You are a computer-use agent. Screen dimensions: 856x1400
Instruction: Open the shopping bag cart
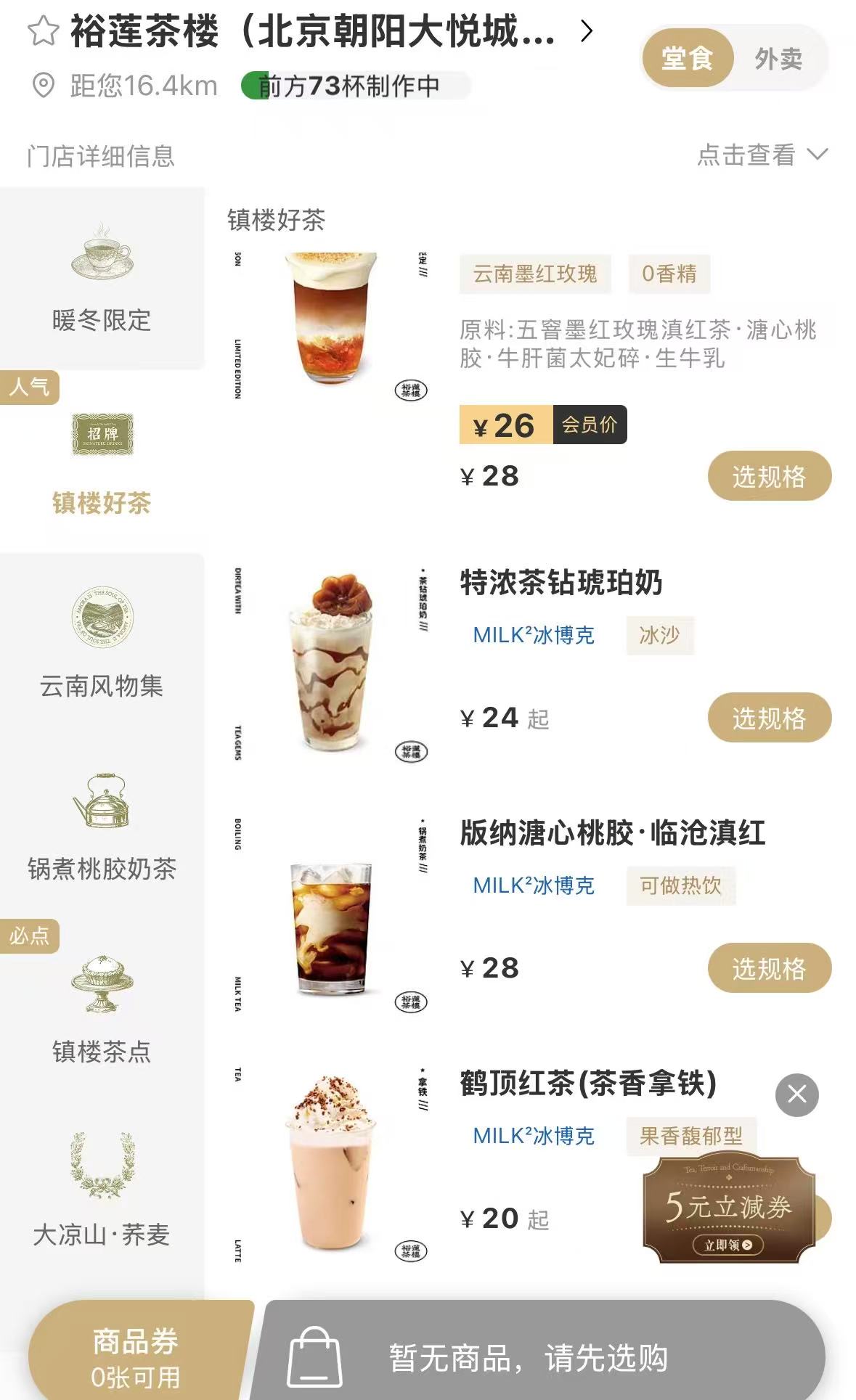click(x=315, y=1356)
